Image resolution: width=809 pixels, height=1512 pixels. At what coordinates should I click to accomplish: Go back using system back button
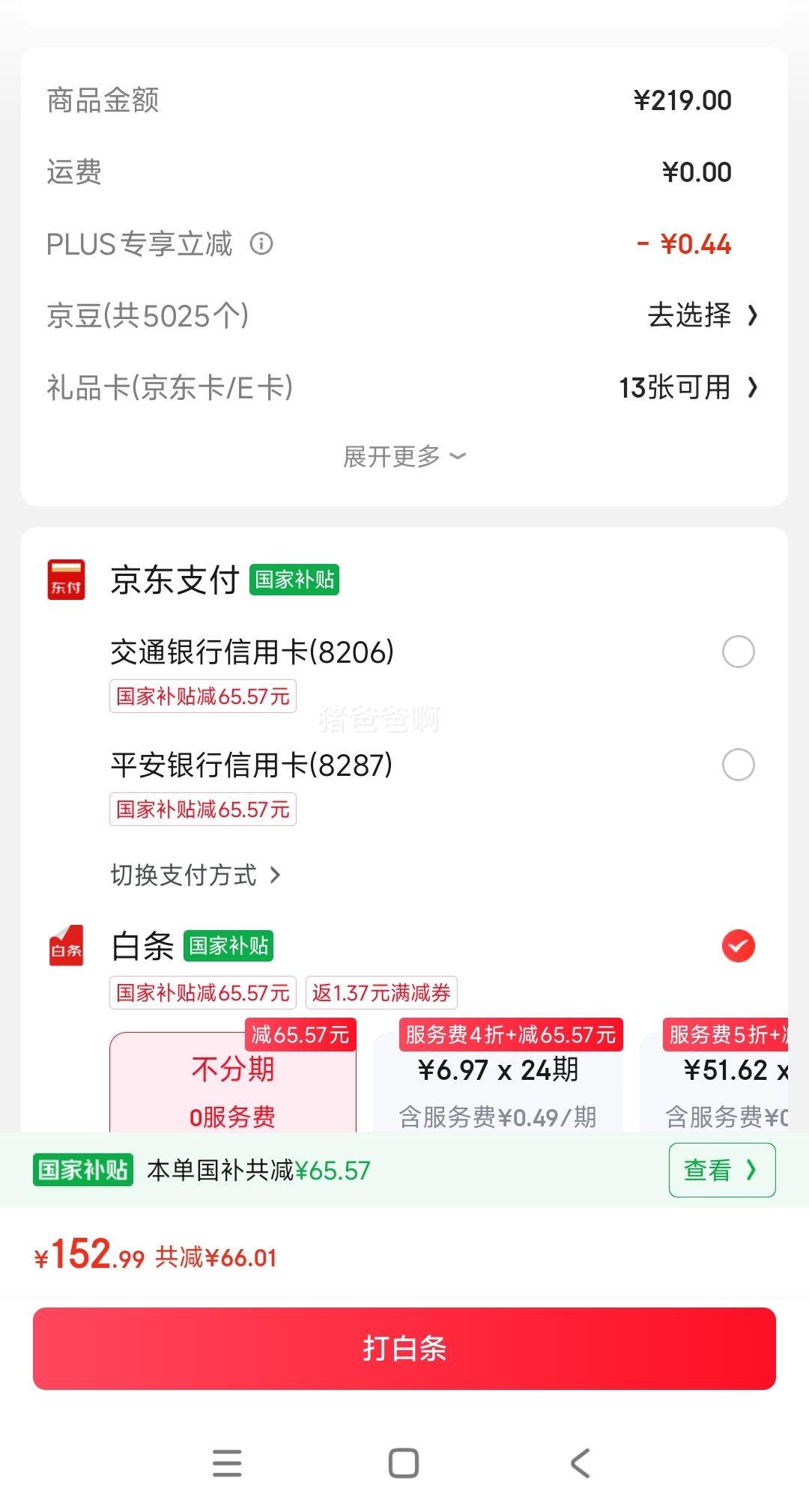click(x=581, y=1463)
